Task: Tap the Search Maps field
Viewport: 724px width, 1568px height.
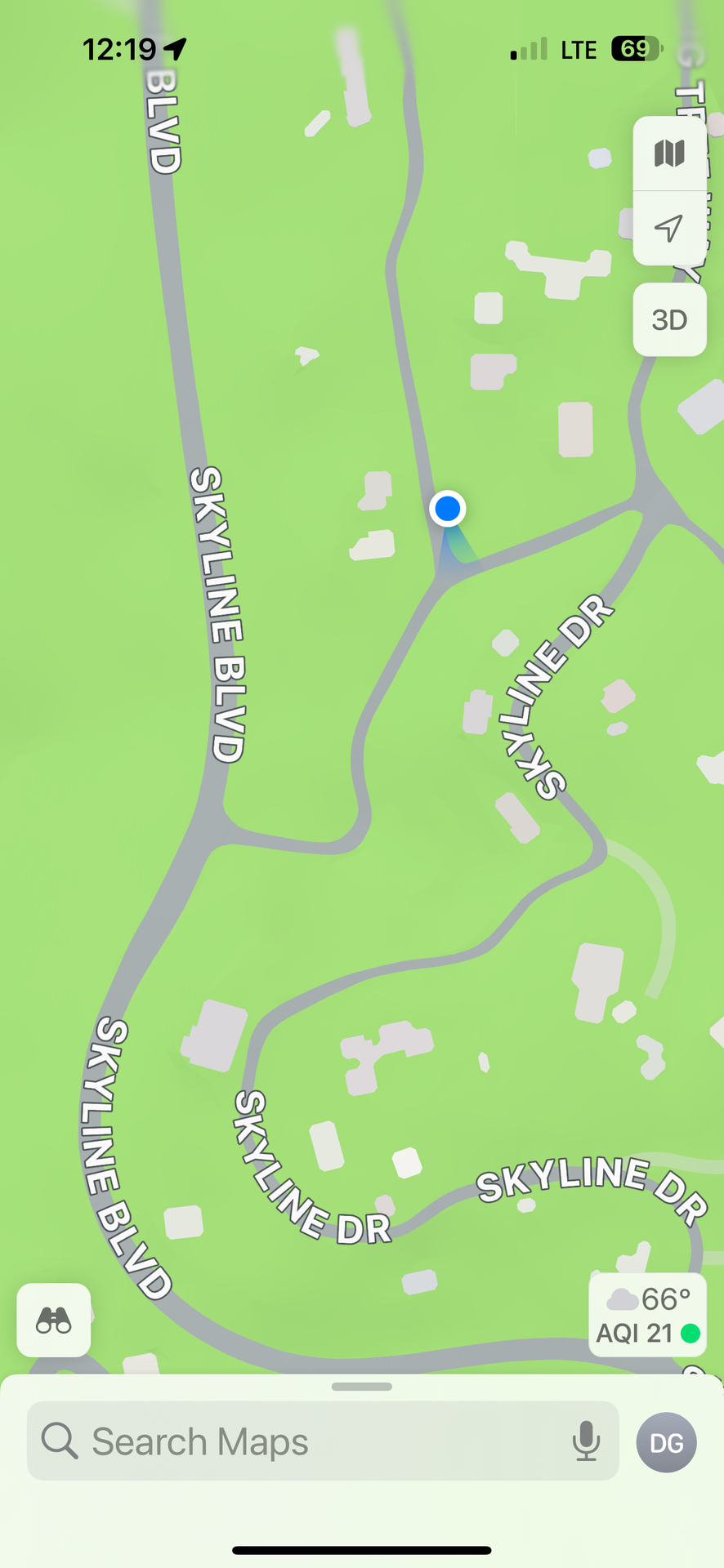Action: [323, 1441]
